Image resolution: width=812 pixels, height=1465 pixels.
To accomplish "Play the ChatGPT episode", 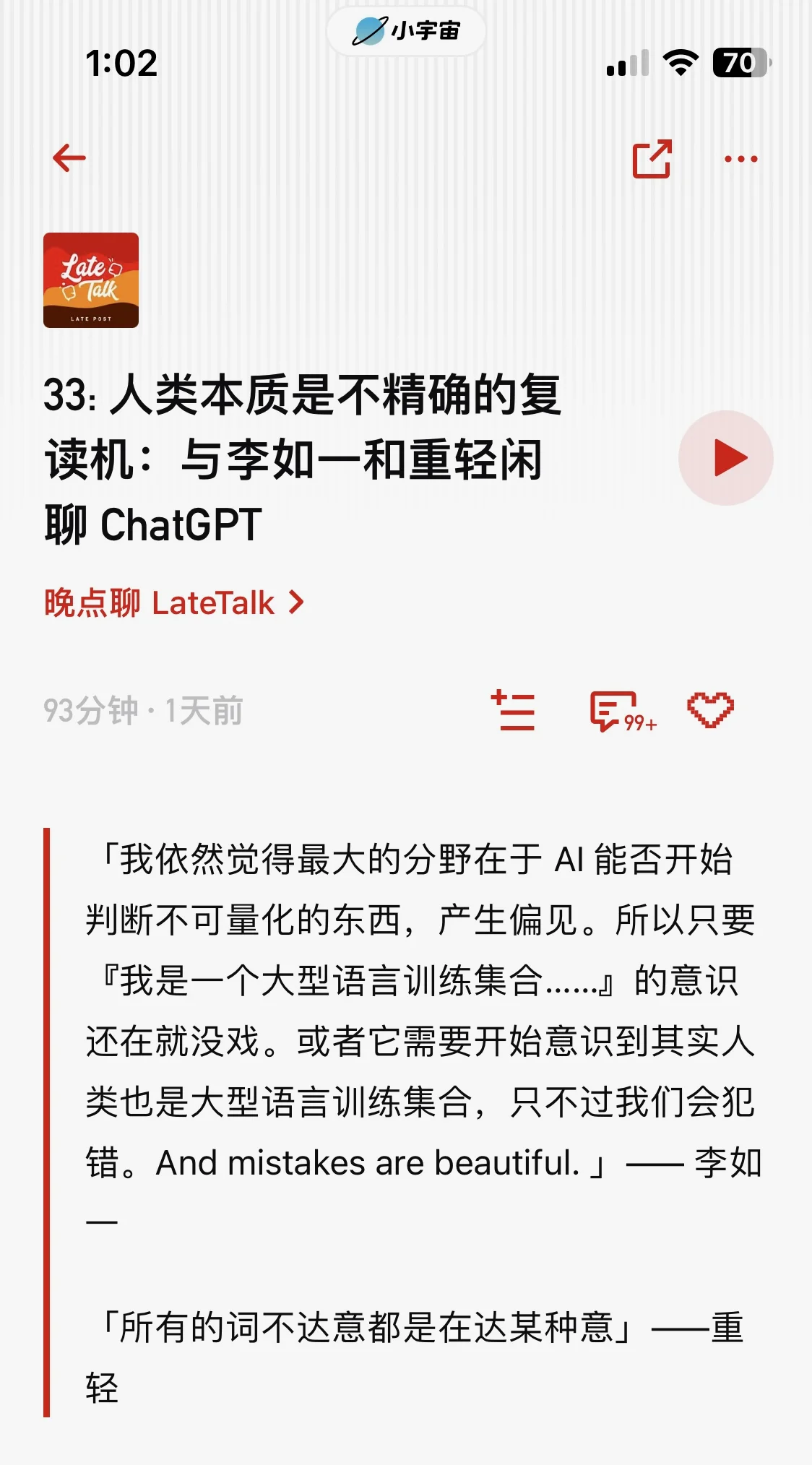I will (x=725, y=458).
